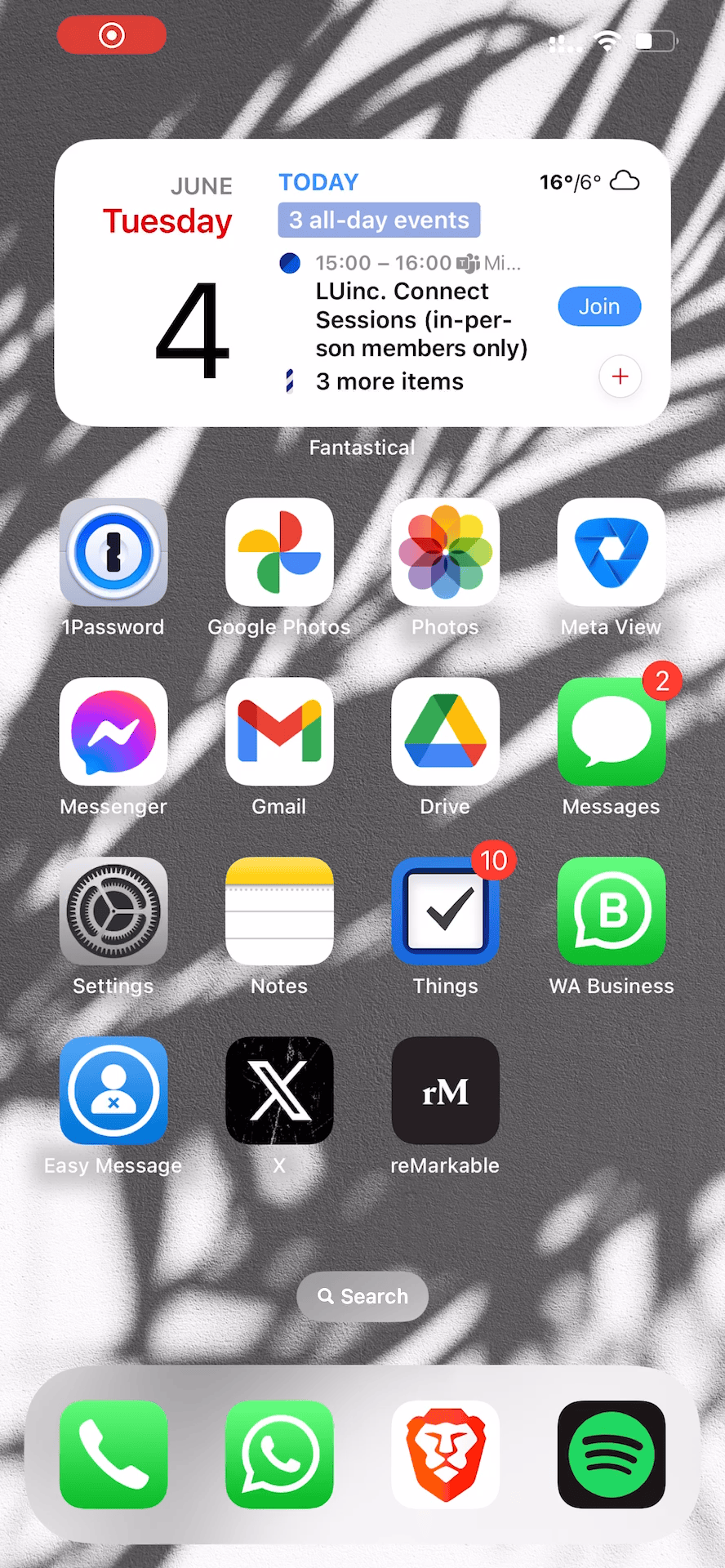This screenshot has width=725, height=1568.
Task: Open the Settings app
Action: pyautogui.click(x=113, y=911)
